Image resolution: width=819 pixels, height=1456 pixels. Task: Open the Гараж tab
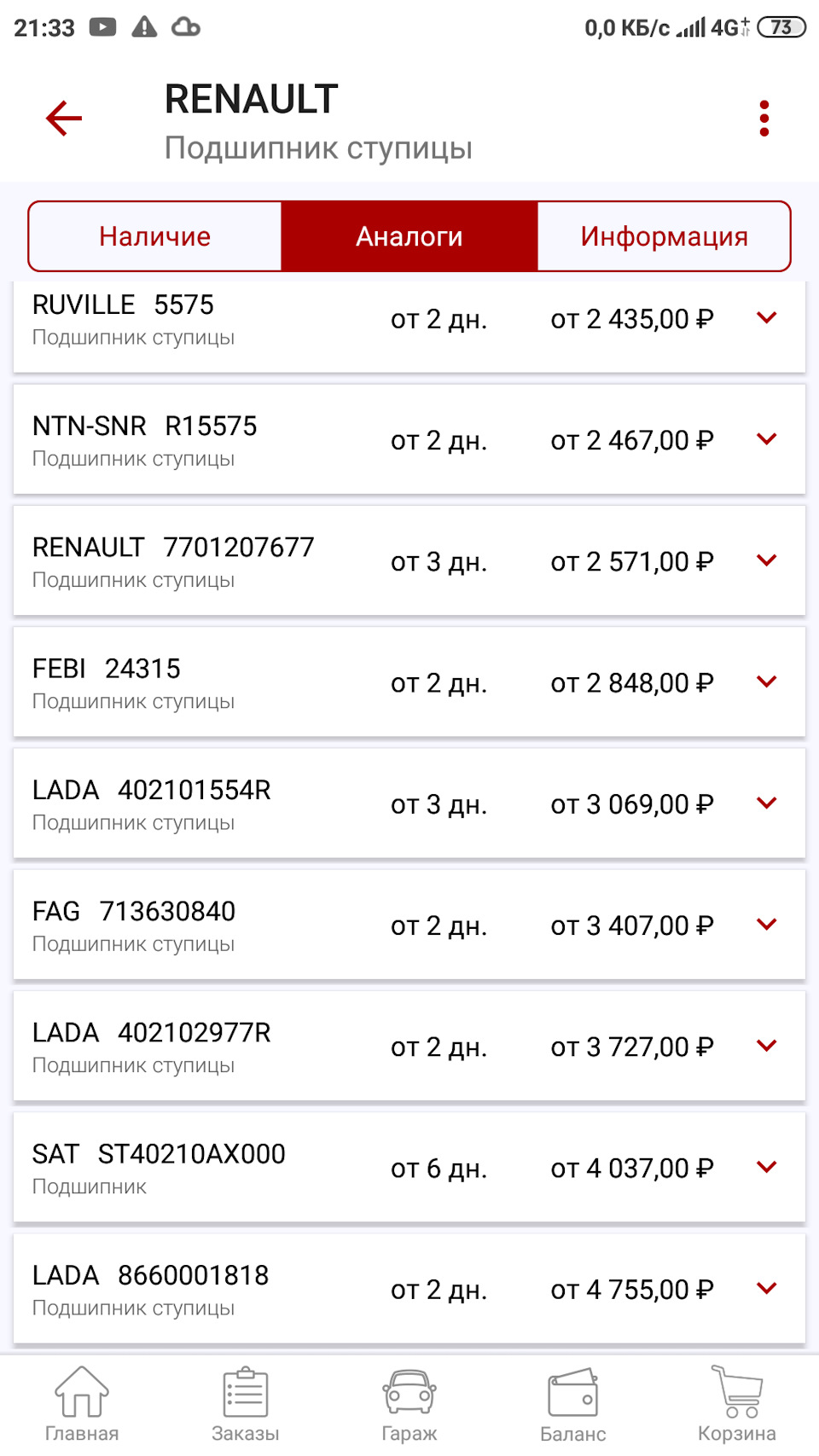(x=409, y=1405)
